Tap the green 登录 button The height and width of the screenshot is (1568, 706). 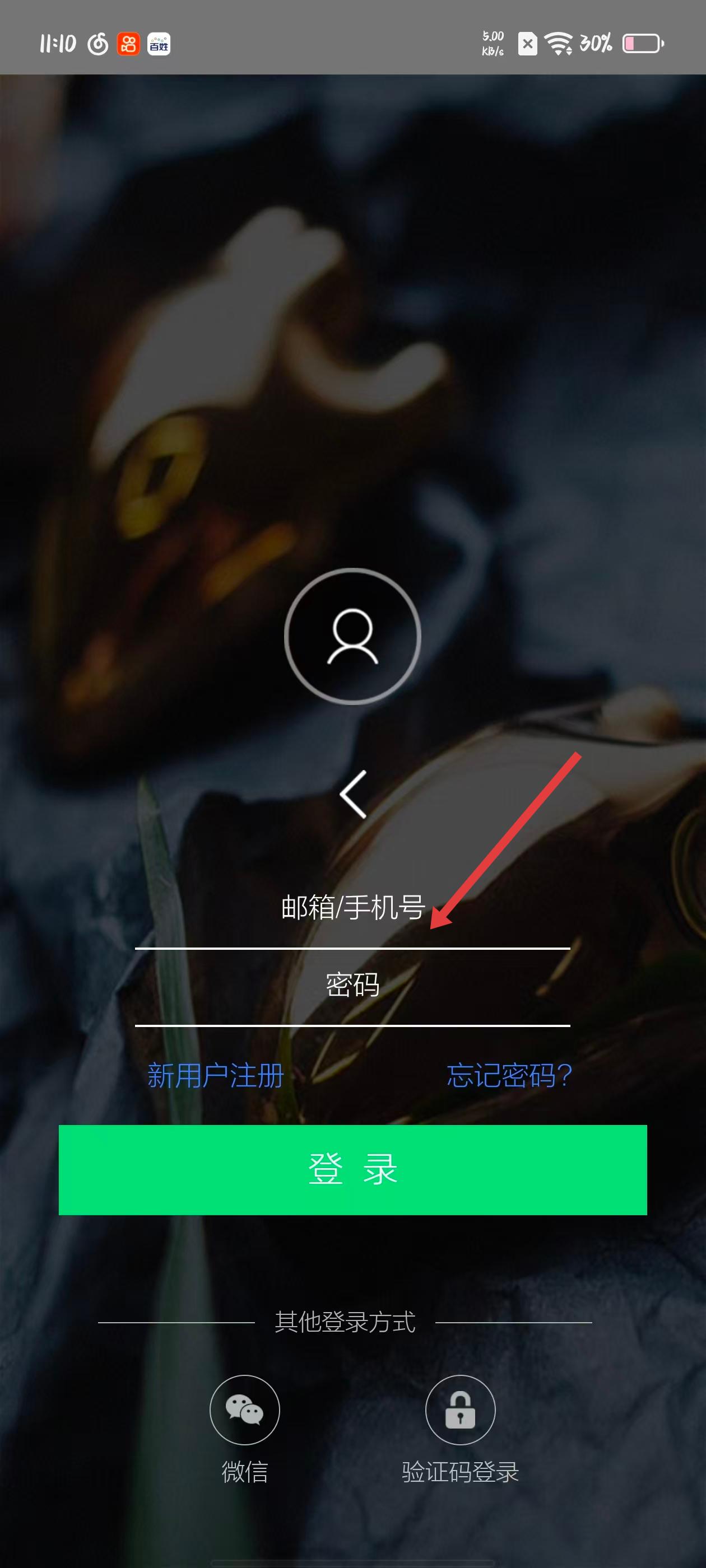352,1169
